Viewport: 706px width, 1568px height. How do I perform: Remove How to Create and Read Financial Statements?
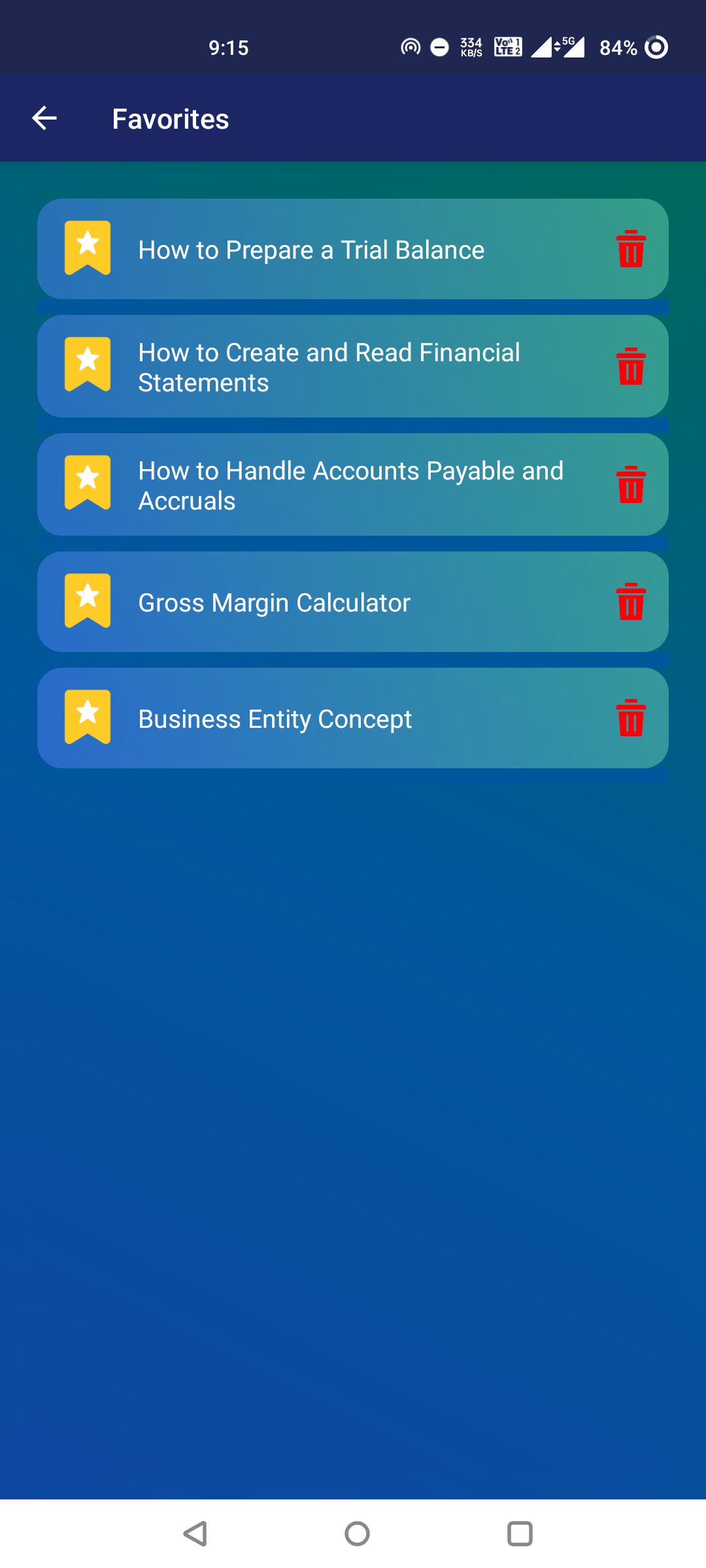[x=631, y=367]
